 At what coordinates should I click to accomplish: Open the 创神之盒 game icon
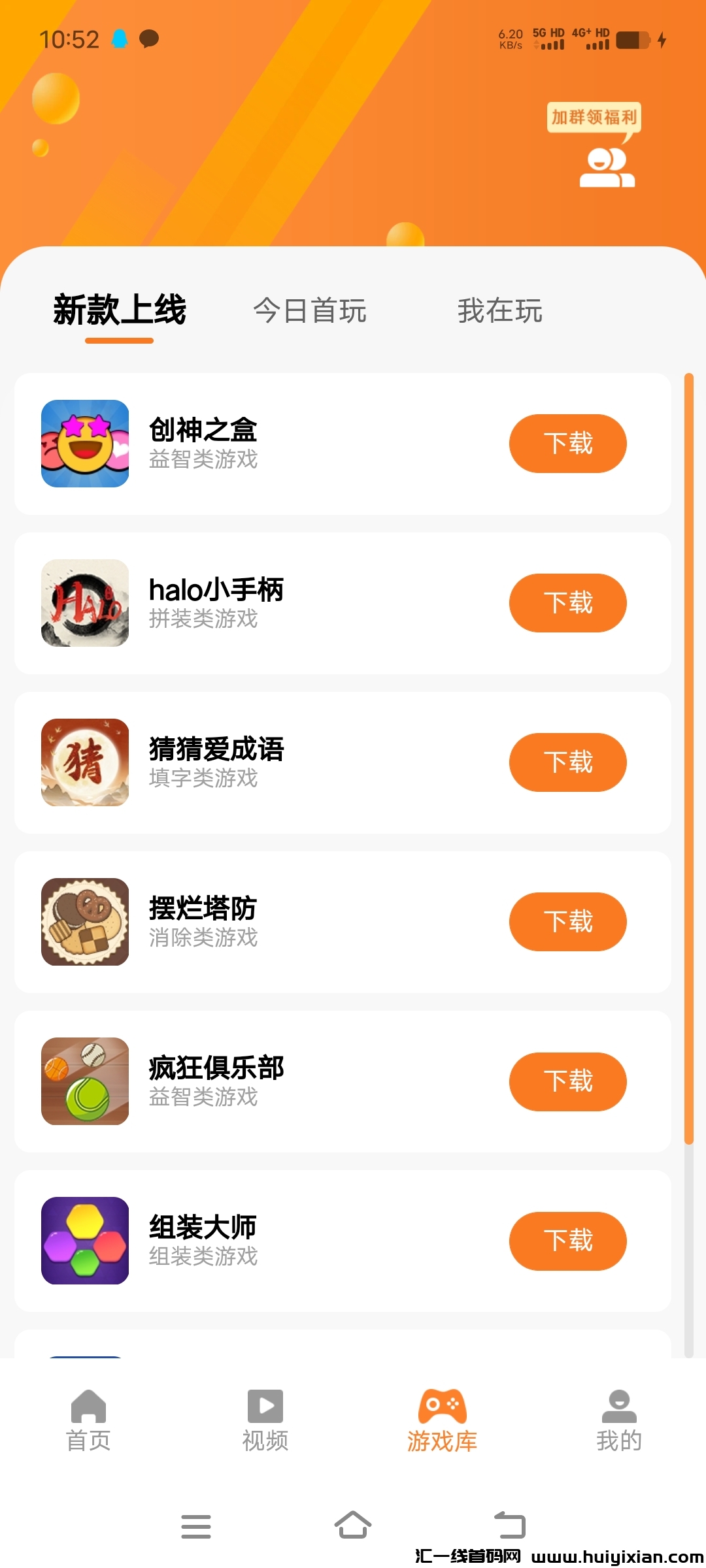coord(85,444)
